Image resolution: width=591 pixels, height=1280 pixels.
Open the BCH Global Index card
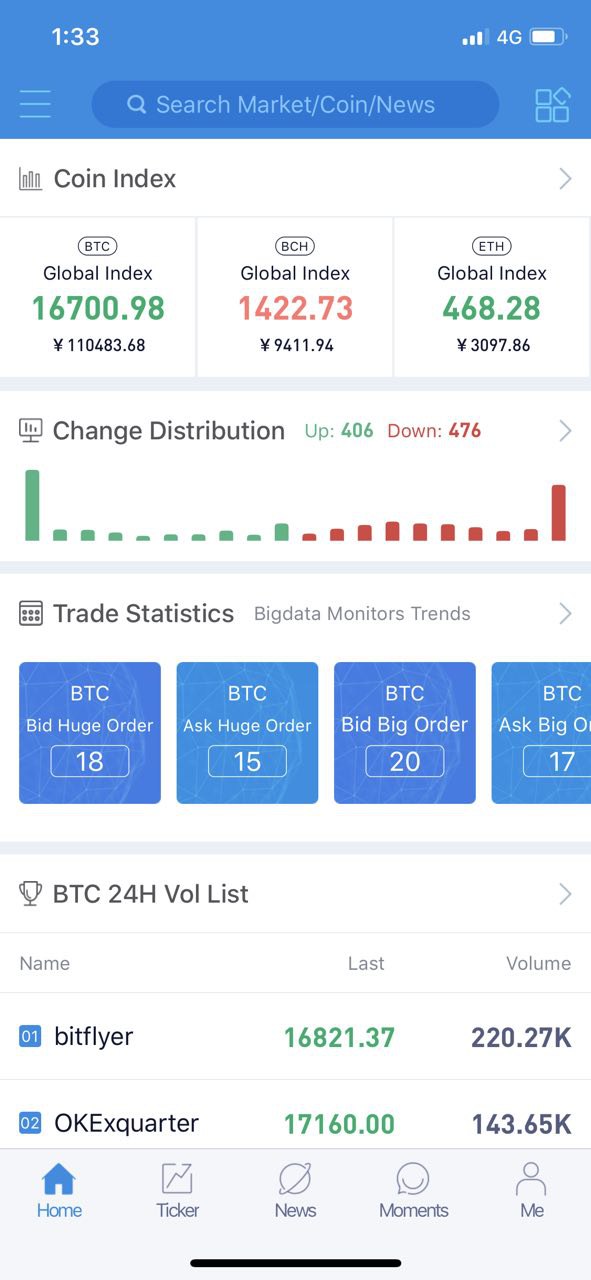coord(295,297)
